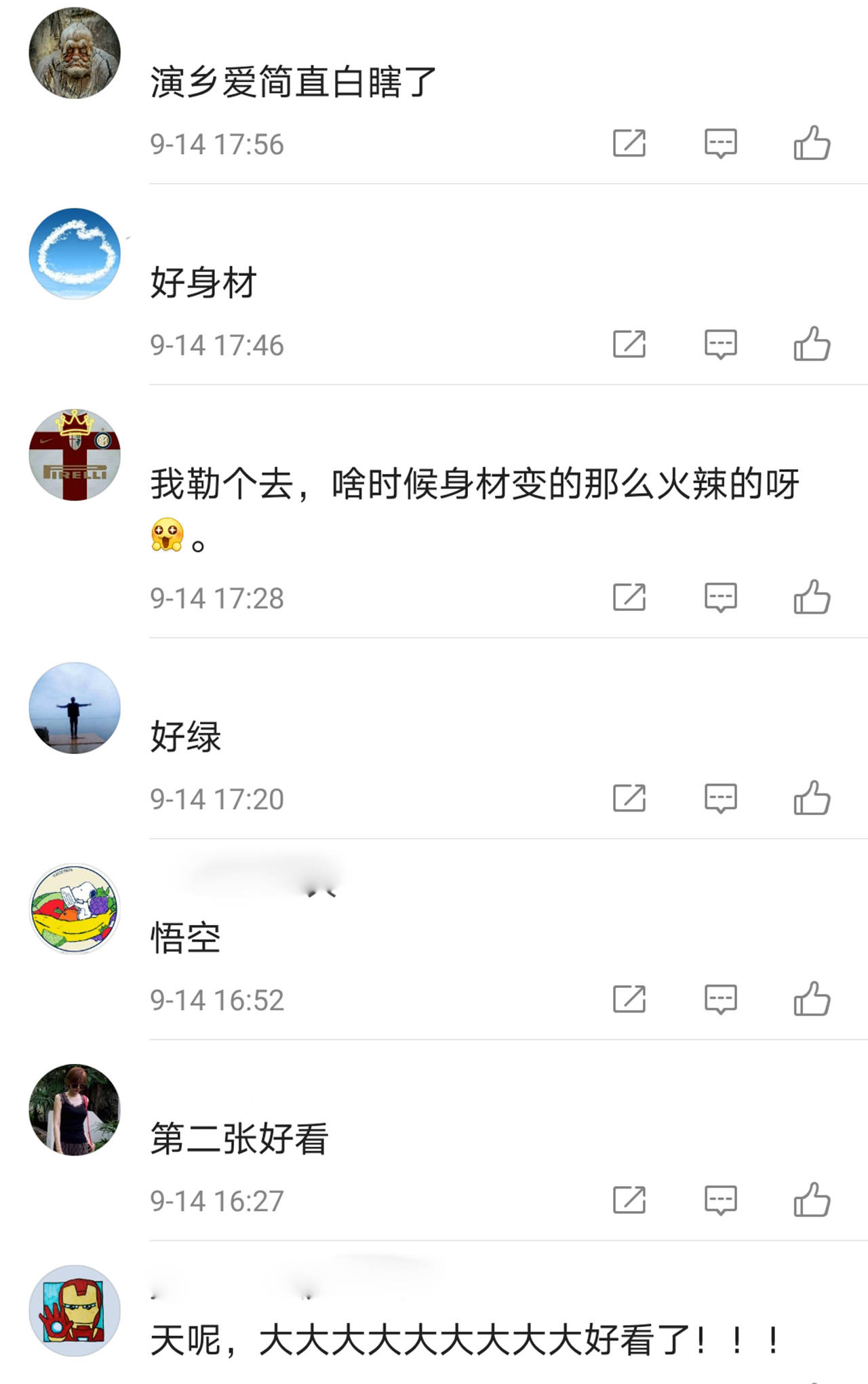The image size is (868, 1384).
Task: Open the reply bubble for "第二张好看"
Action: (721, 1200)
